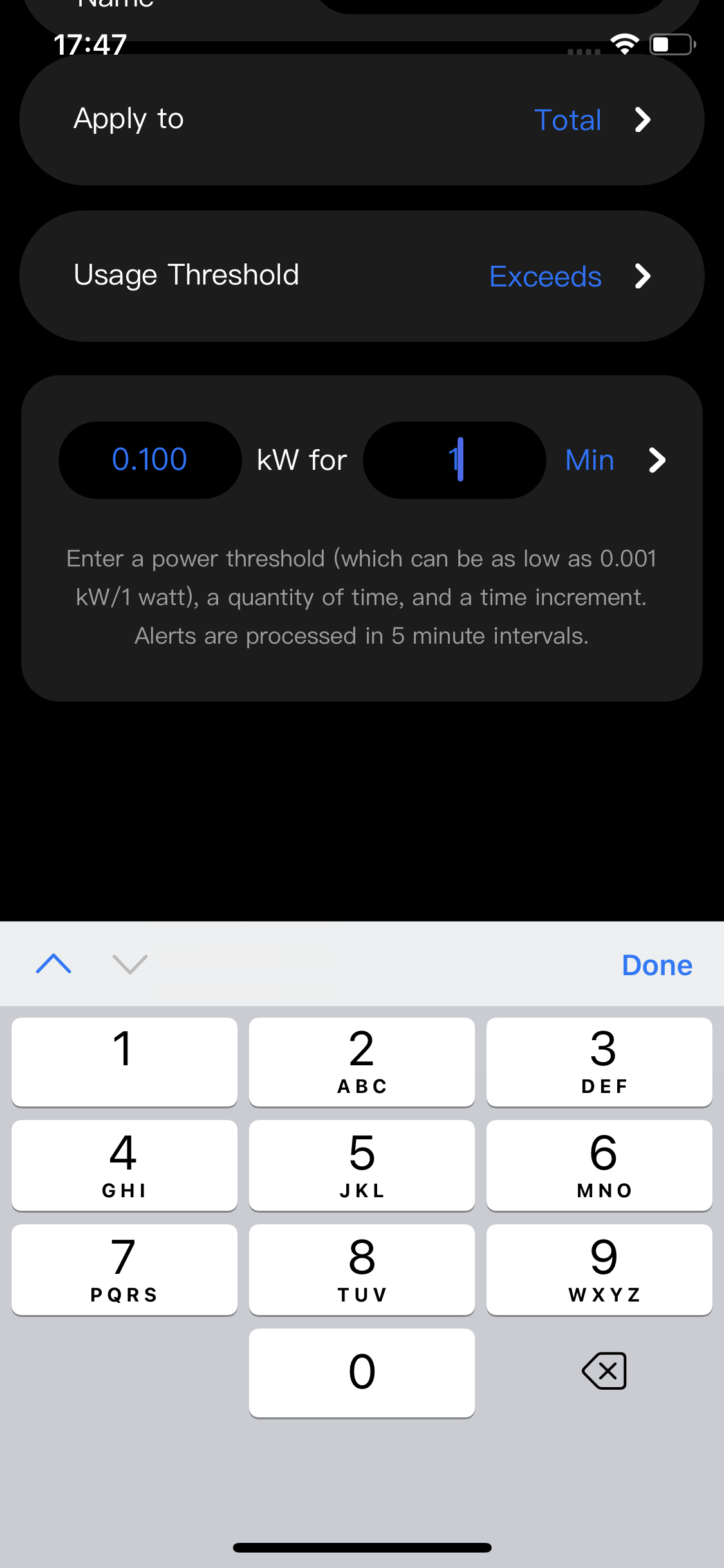Delete last digit with backspace key
The height and width of the screenshot is (1568, 724).
pos(604,1371)
